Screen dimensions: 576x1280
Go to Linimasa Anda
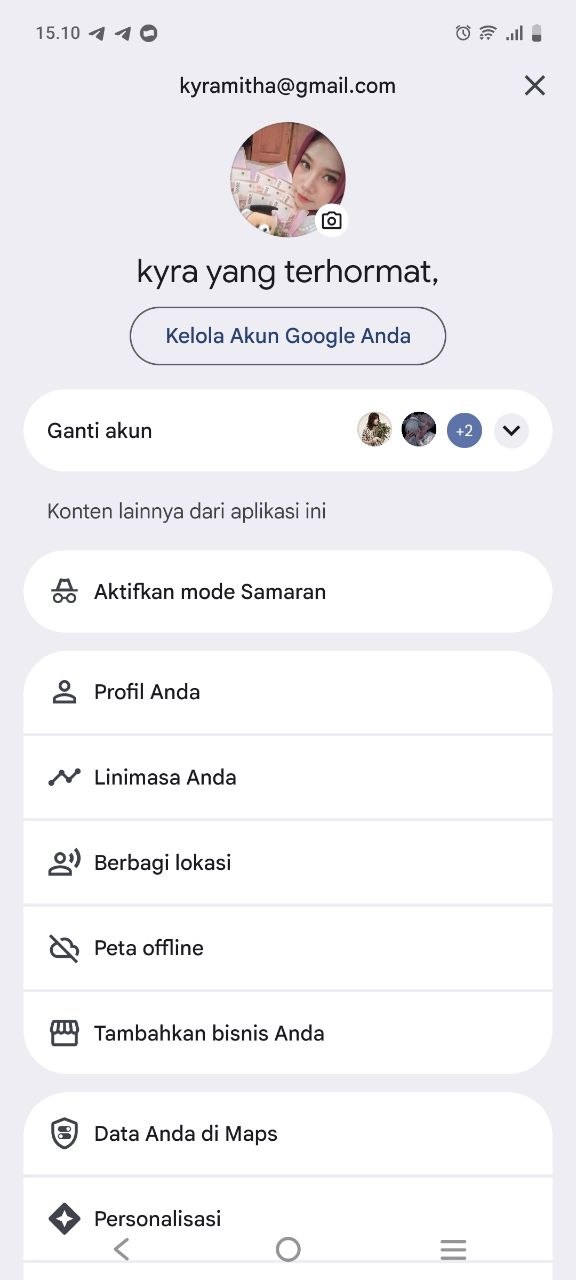tap(288, 777)
